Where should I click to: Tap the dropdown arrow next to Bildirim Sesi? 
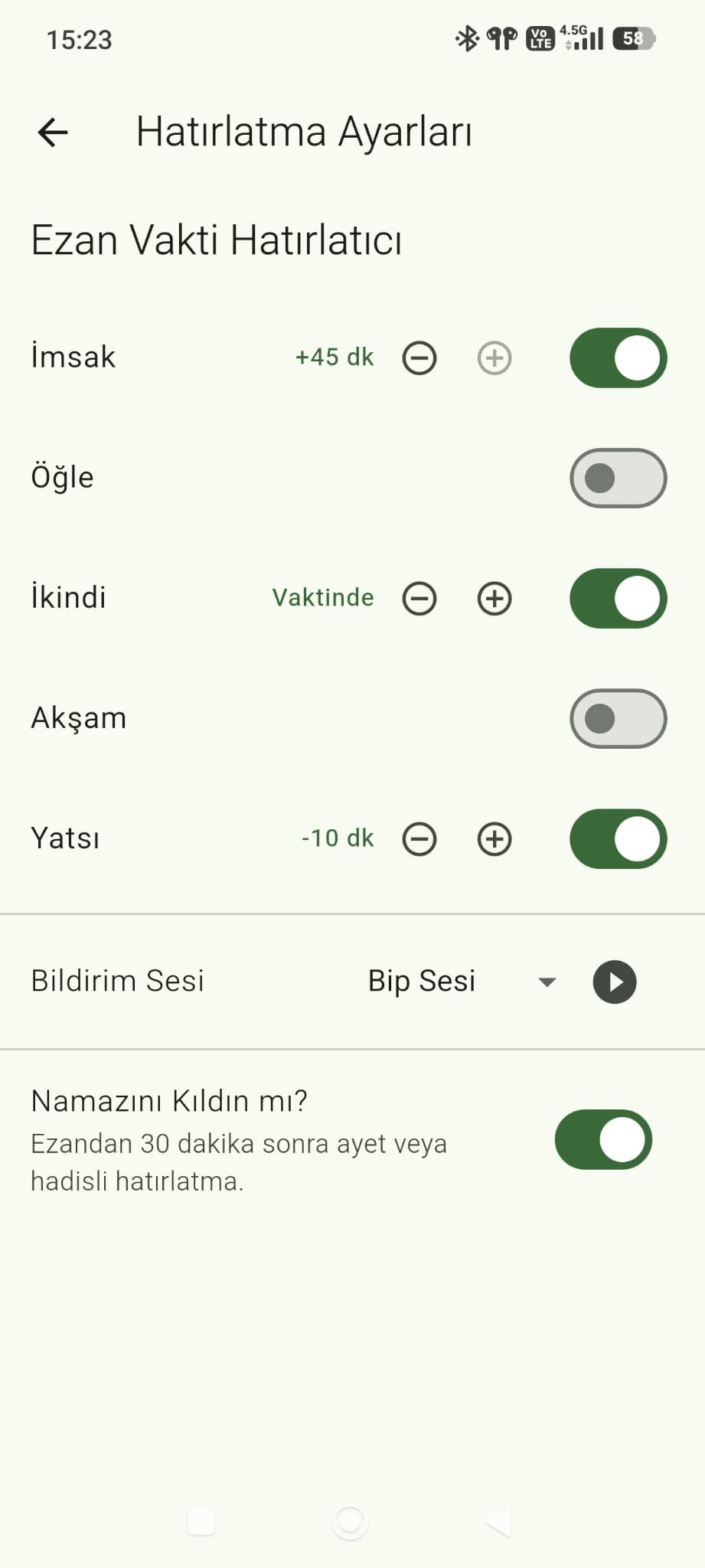click(x=547, y=982)
